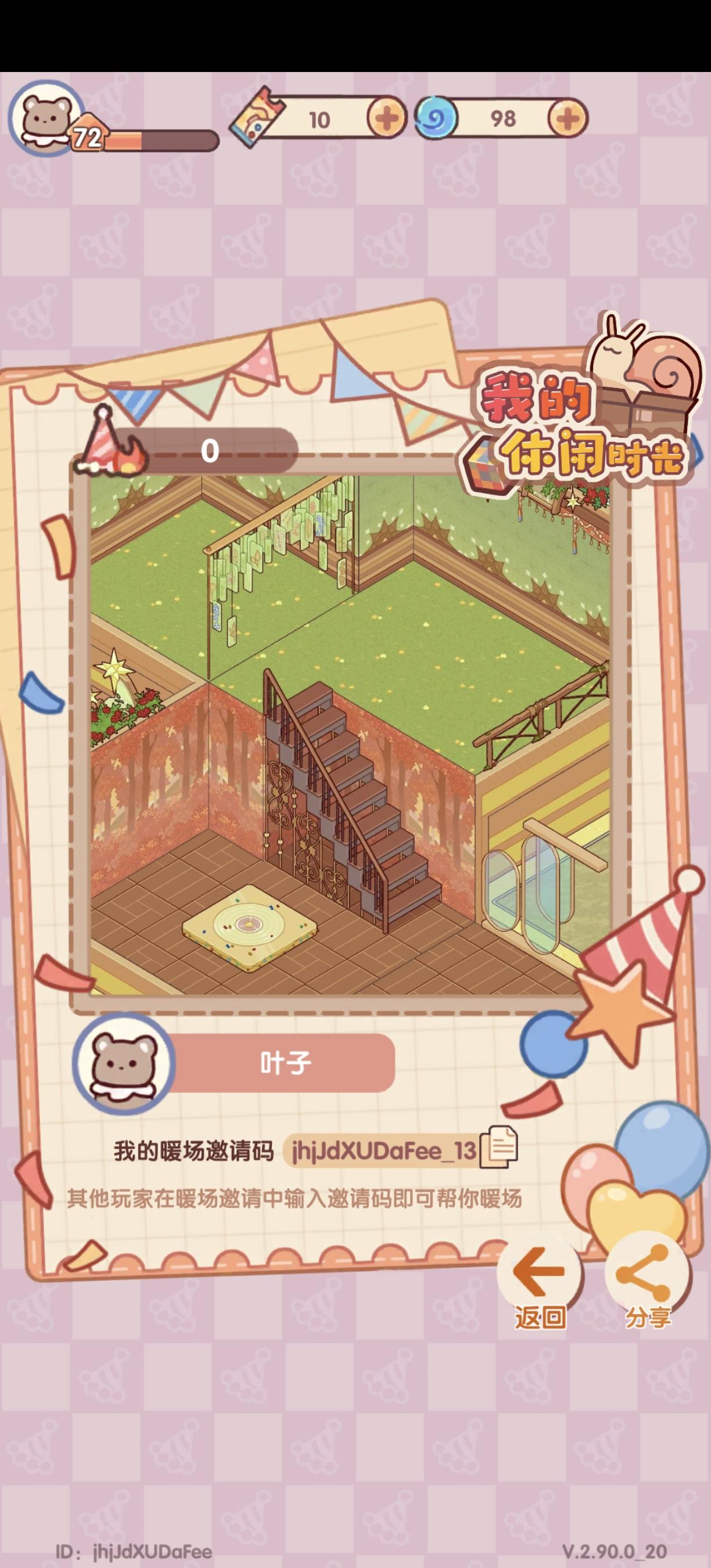
Task: Tap the 分享 button to share
Action: (x=649, y=1318)
